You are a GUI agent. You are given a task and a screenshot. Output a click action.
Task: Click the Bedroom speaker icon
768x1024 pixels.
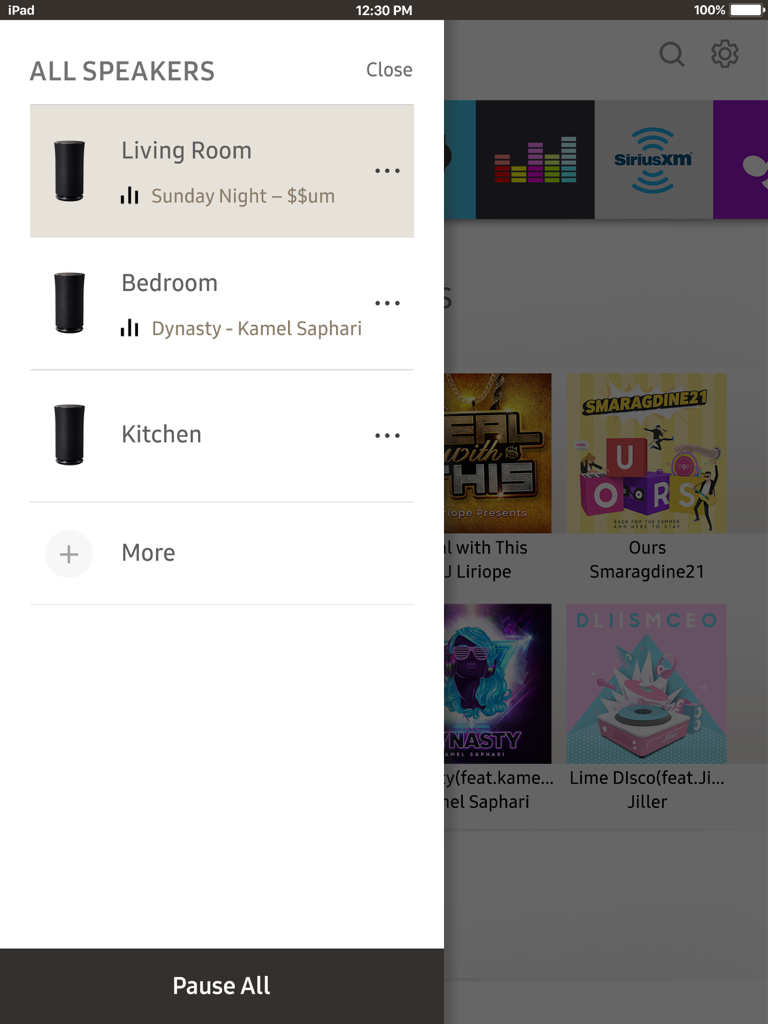69,303
